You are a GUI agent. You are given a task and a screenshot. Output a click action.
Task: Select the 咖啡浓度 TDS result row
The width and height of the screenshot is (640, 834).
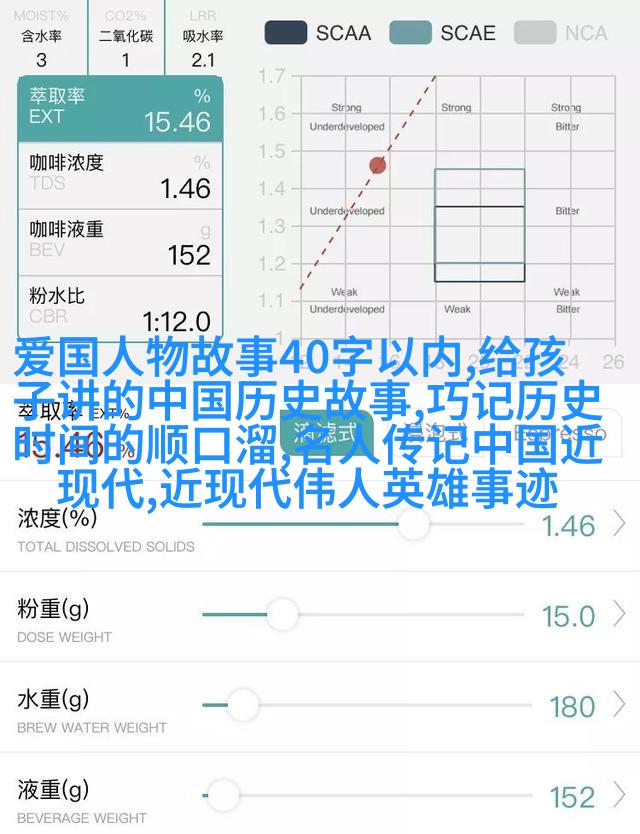[x=119, y=175]
